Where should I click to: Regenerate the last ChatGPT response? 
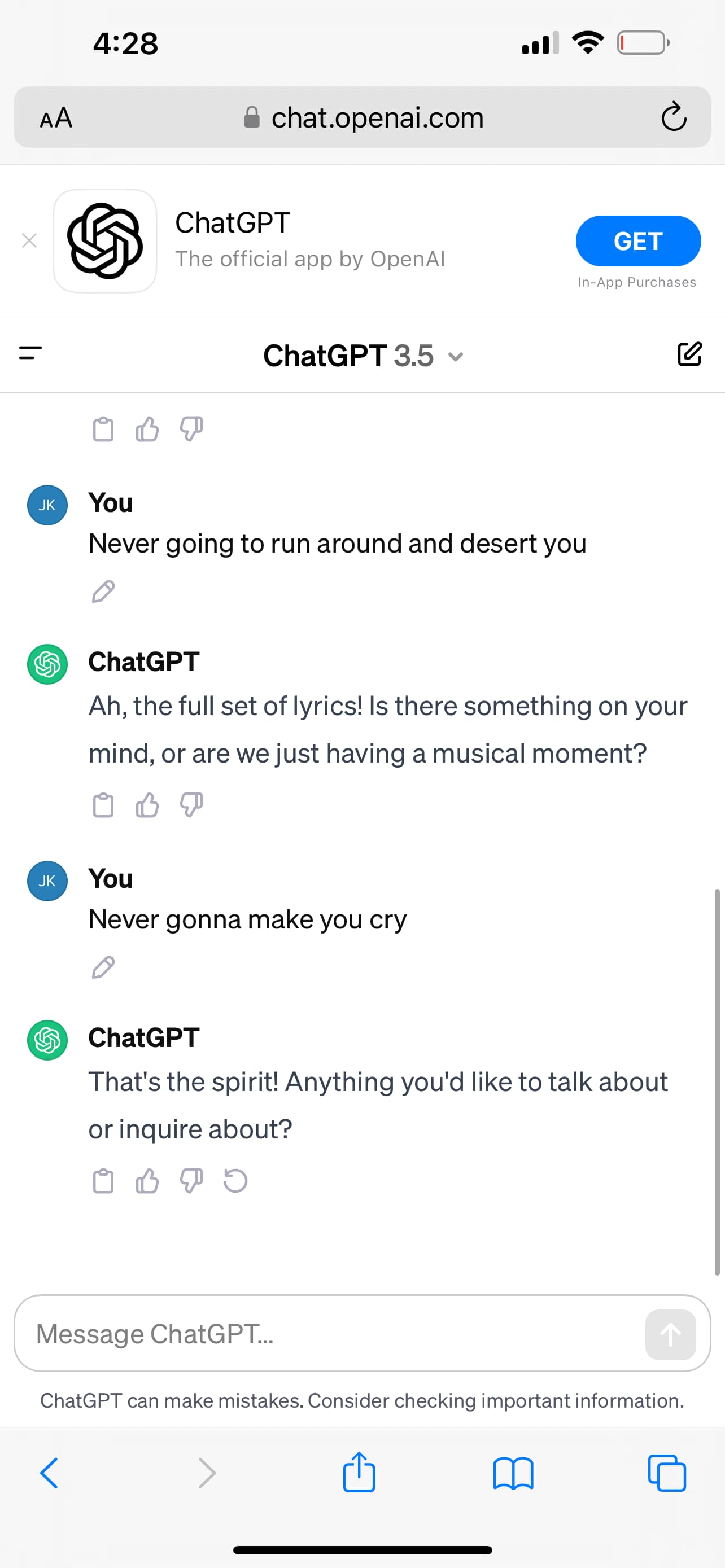point(235,1181)
